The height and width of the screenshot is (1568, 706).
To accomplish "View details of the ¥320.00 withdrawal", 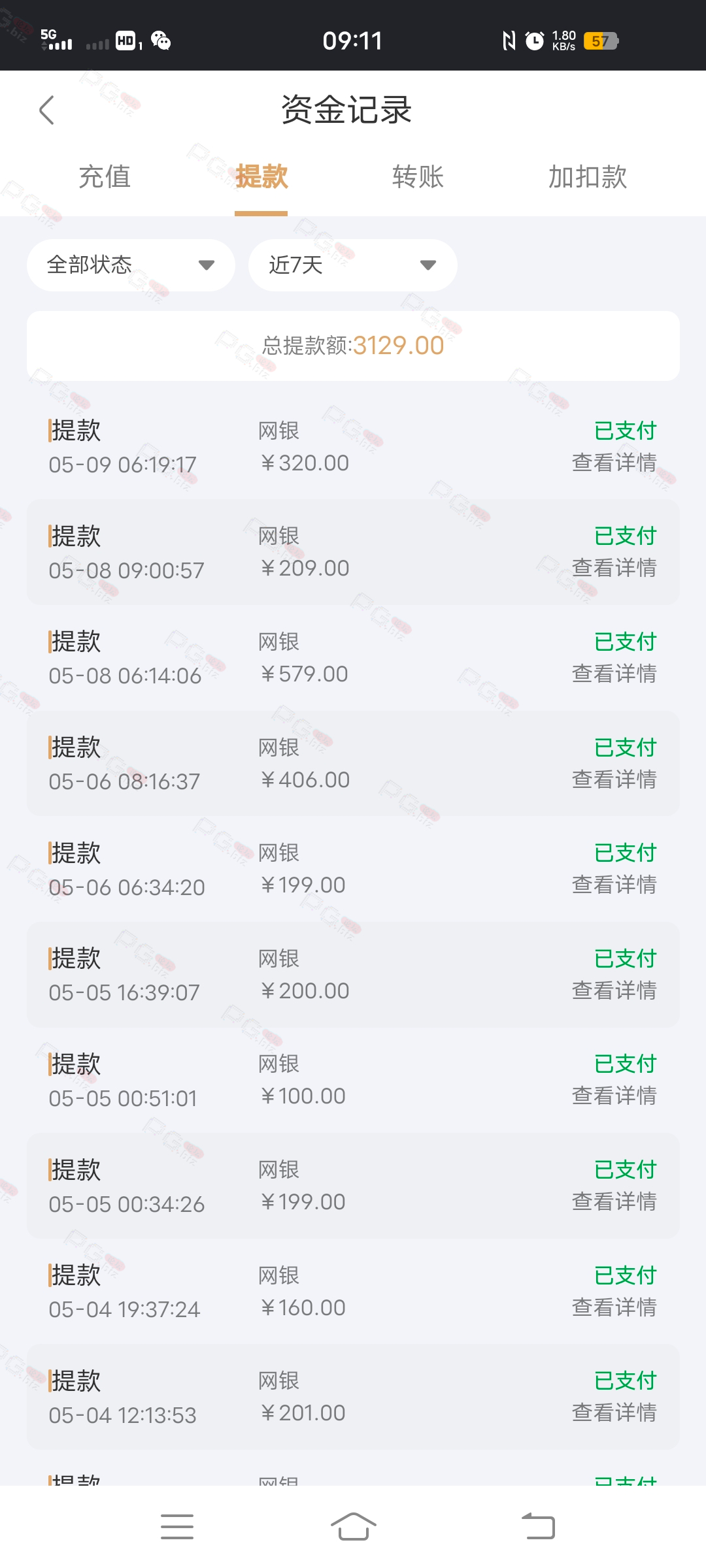I will [614, 463].
